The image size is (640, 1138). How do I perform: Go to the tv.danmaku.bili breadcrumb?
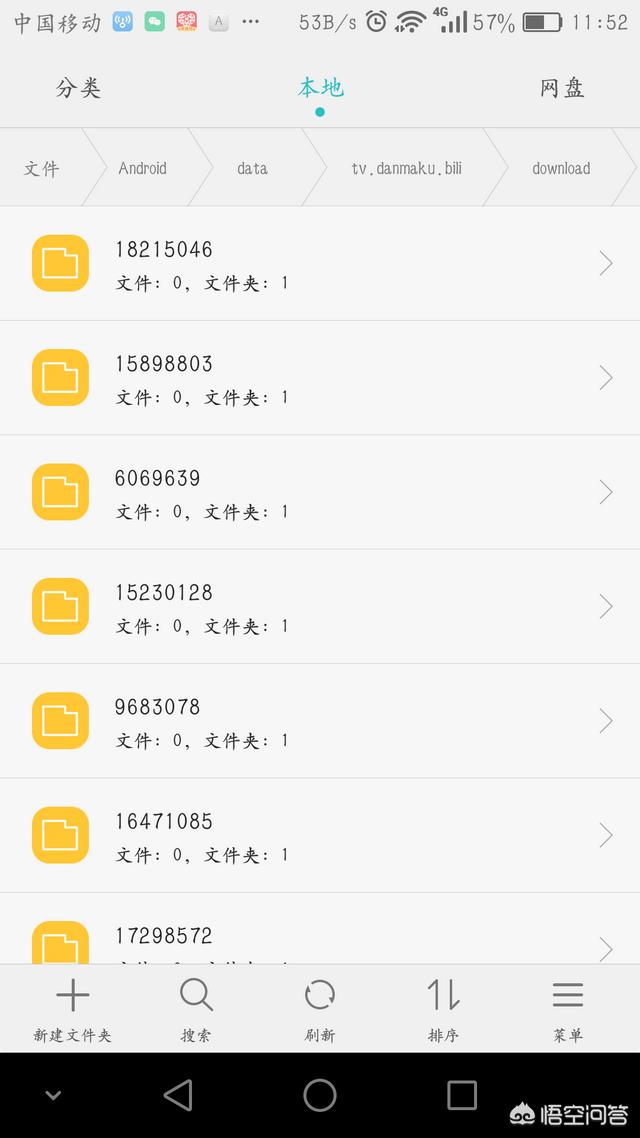coord(405,168)
